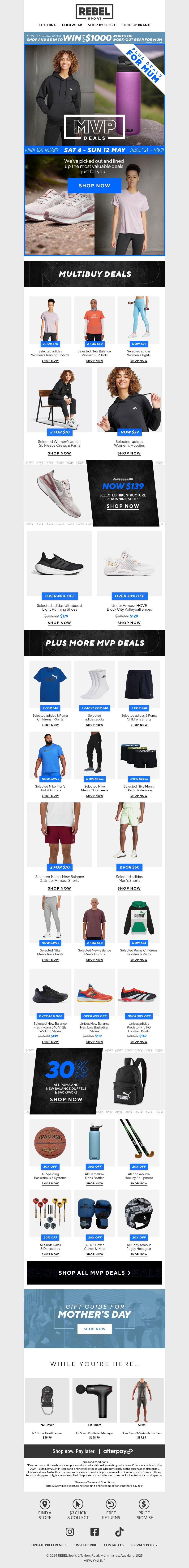The image size is (189, 1568).
Task: Open Shop by Brand
Action: click(136, 25)
